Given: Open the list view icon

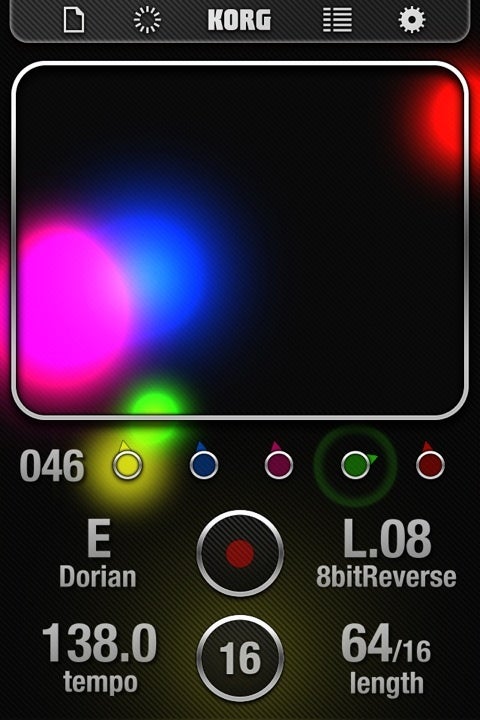Looking at the screenshot, I should click(337, 20).
